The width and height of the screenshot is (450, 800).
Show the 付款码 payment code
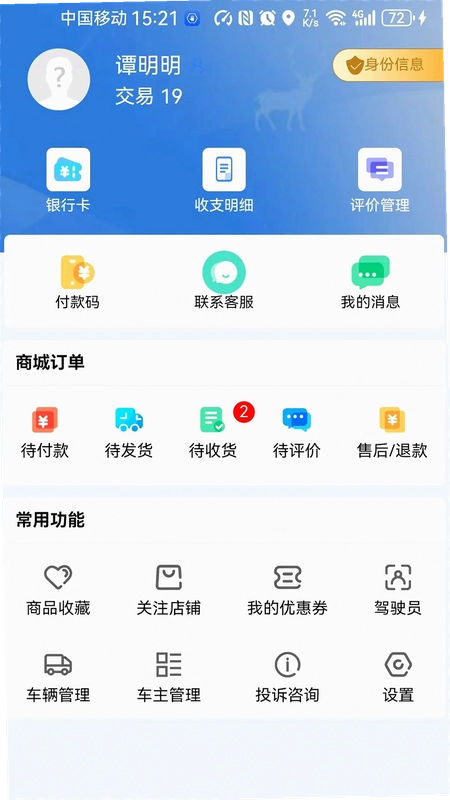77,282
